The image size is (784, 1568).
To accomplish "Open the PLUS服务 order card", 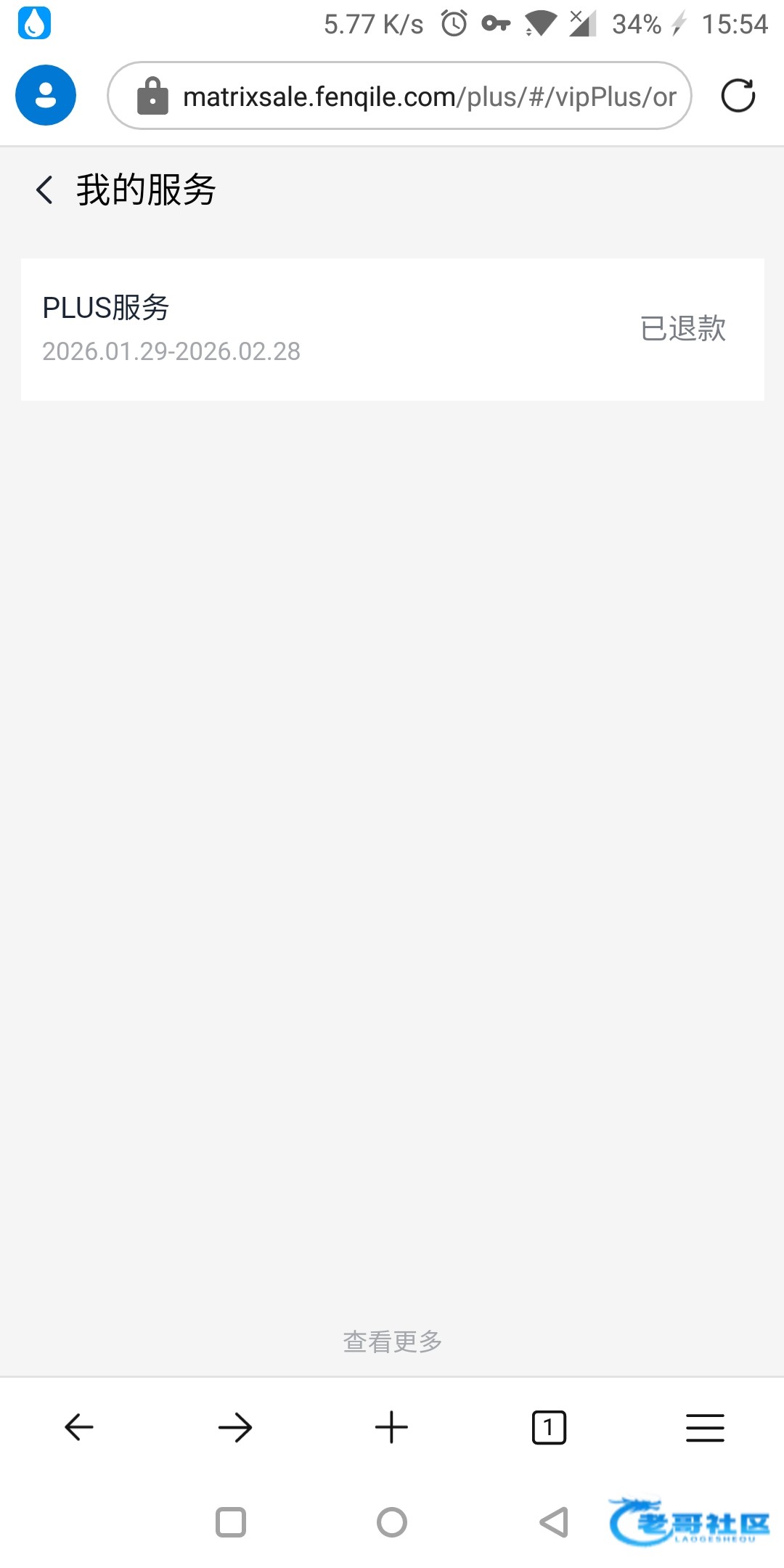I will click(392, 329).
